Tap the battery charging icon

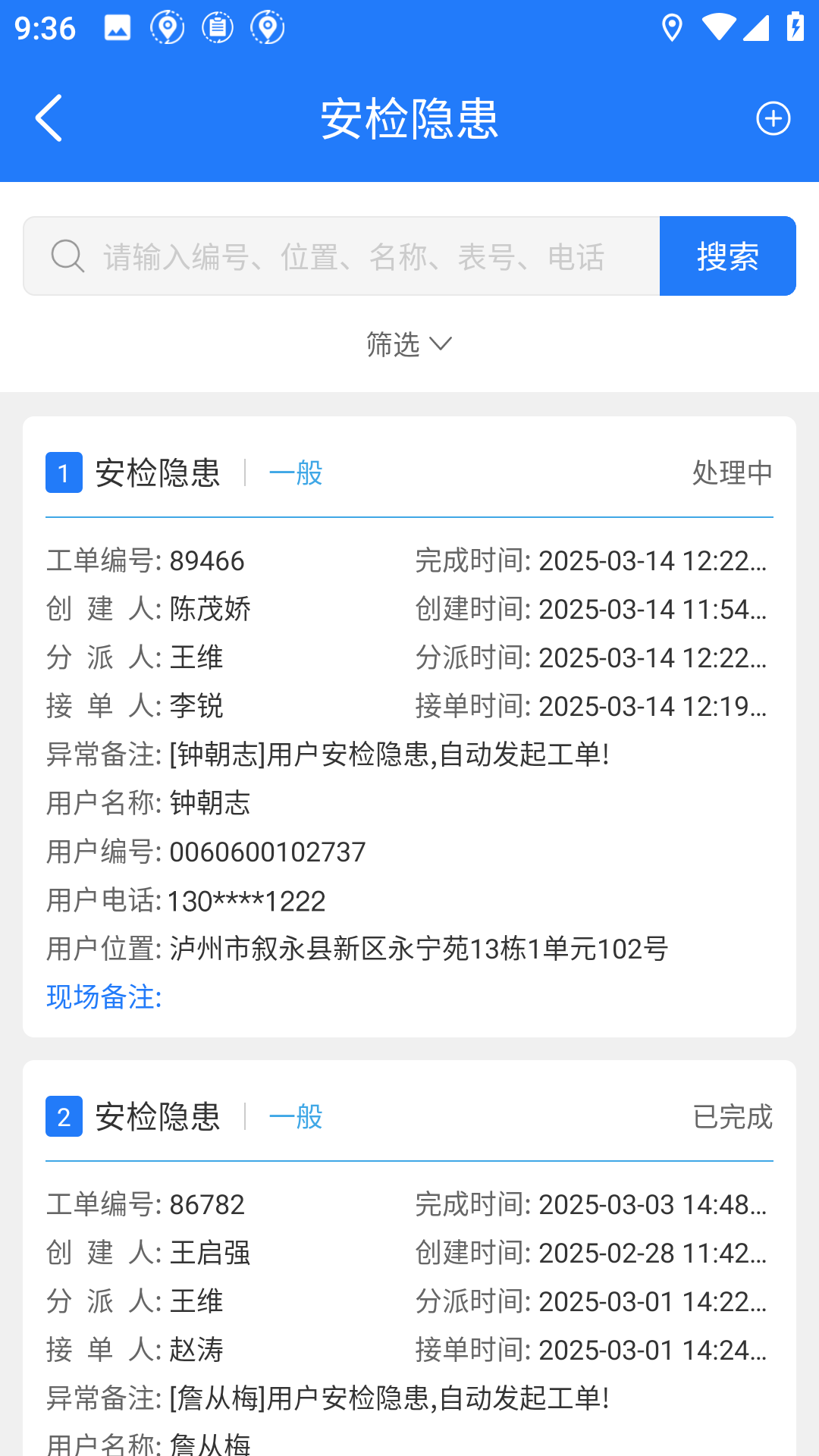(x=795, y=28)
